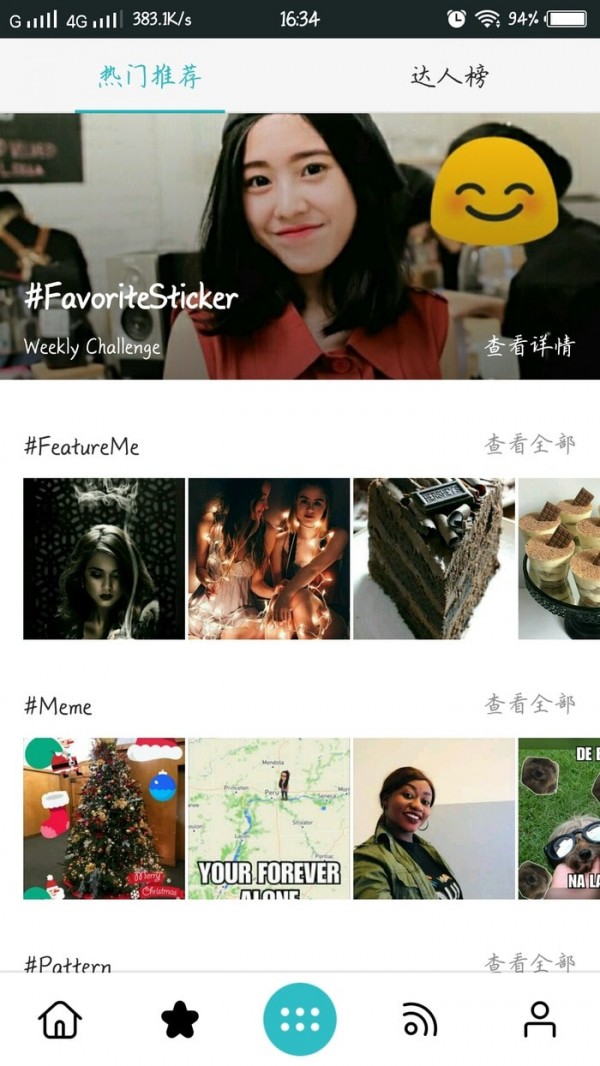Tap the center teal grid button

[x=300, y=1019]
